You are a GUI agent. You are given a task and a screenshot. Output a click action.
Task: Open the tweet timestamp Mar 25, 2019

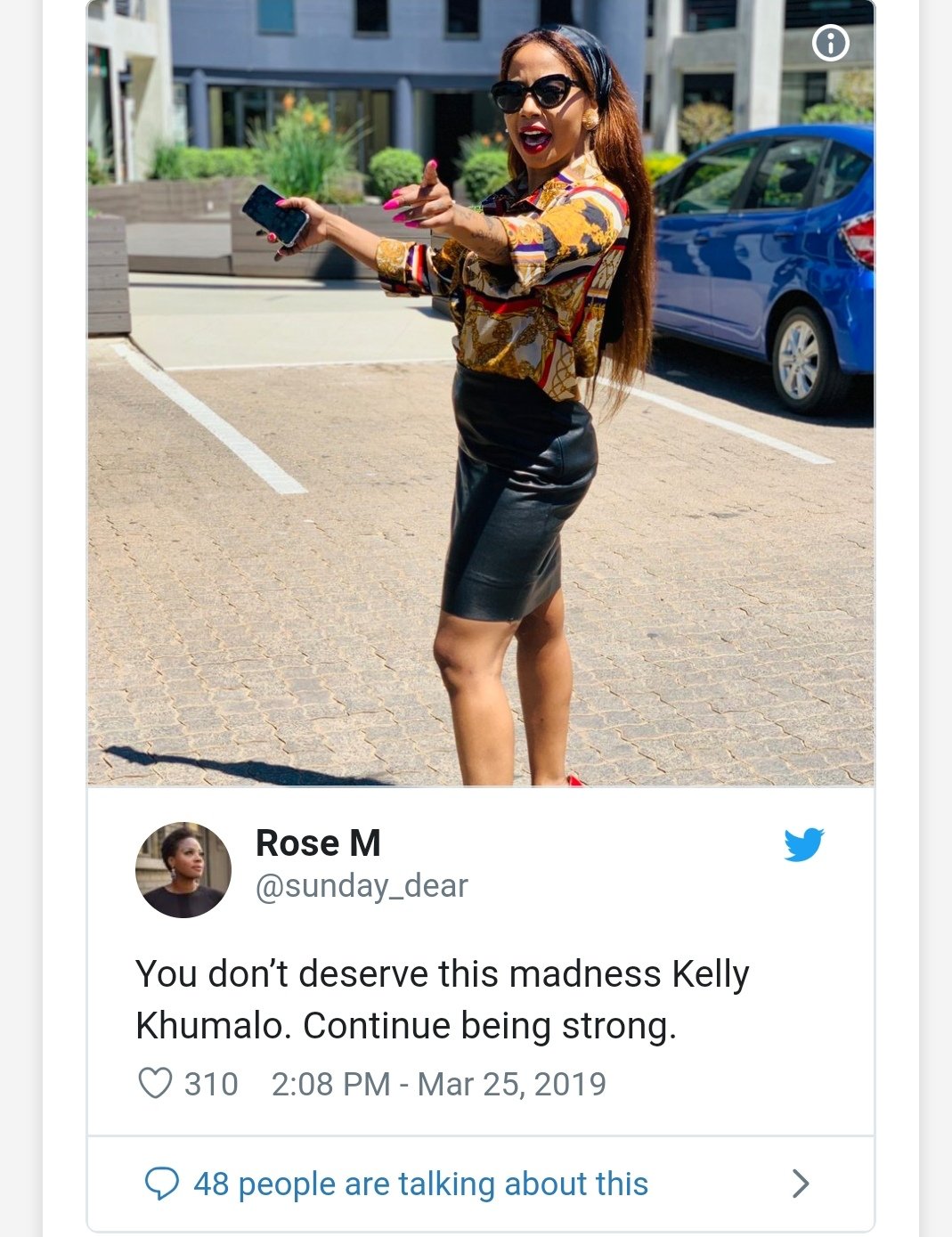pyautogui.click(x=438, y=1084)
